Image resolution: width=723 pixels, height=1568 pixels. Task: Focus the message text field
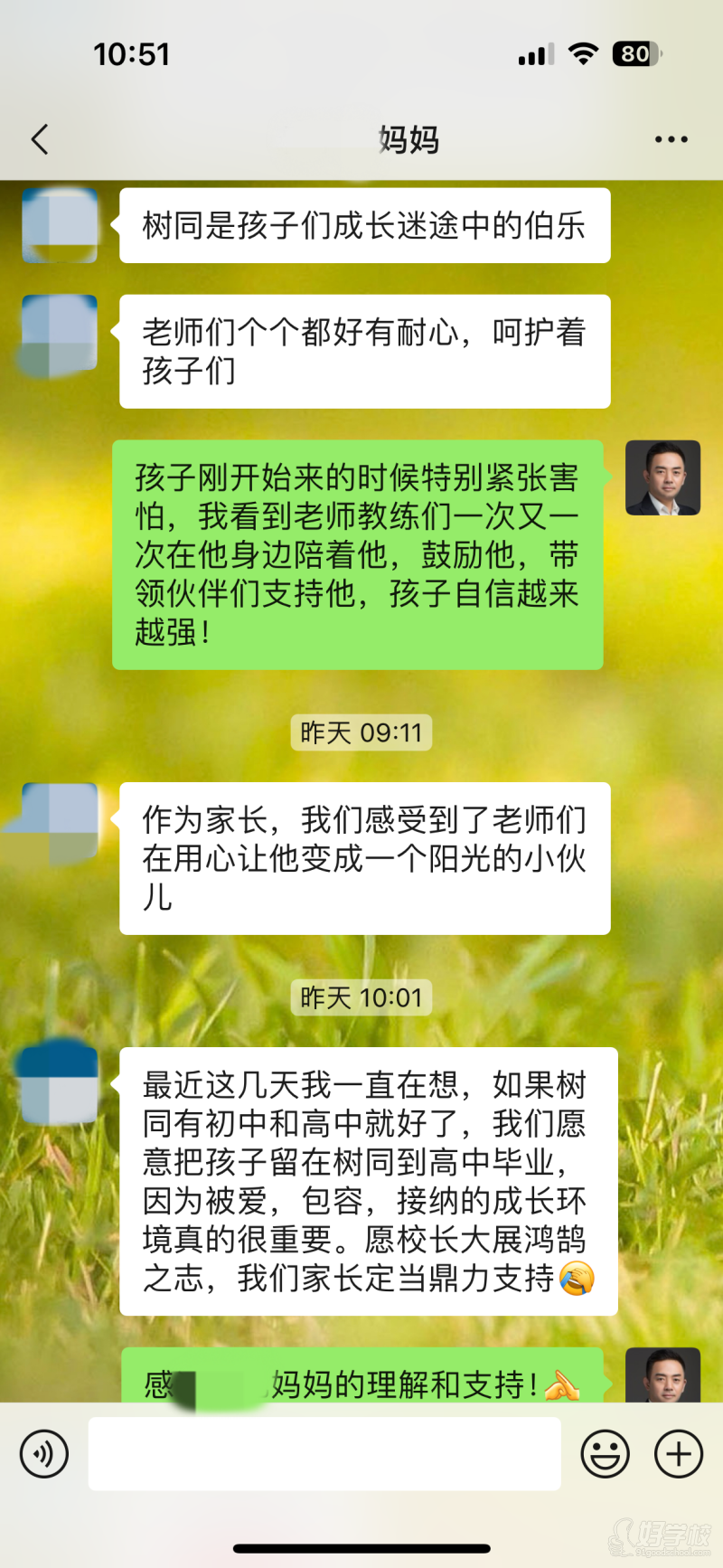(x=324, y=1454)
